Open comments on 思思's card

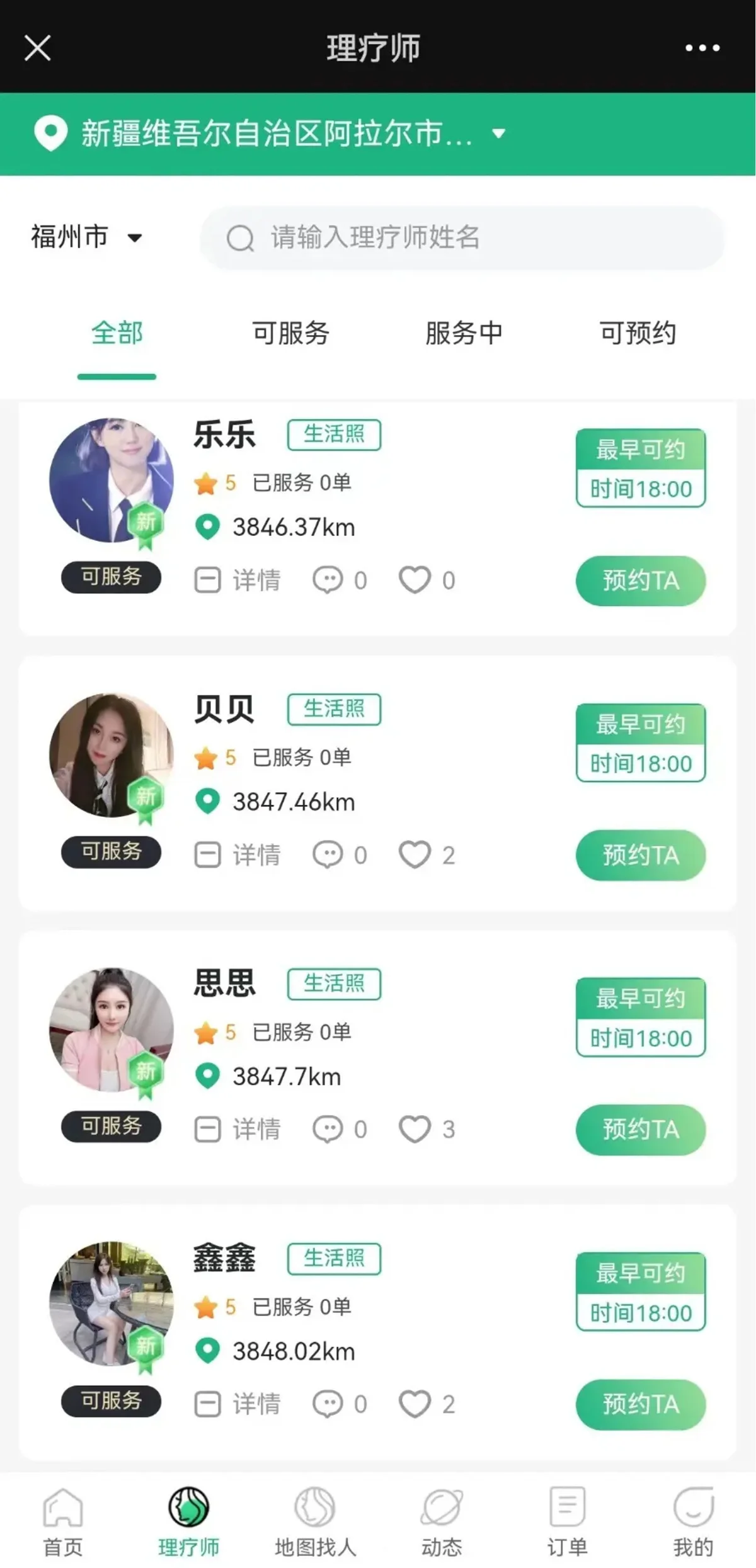(x=328, y=1129)
